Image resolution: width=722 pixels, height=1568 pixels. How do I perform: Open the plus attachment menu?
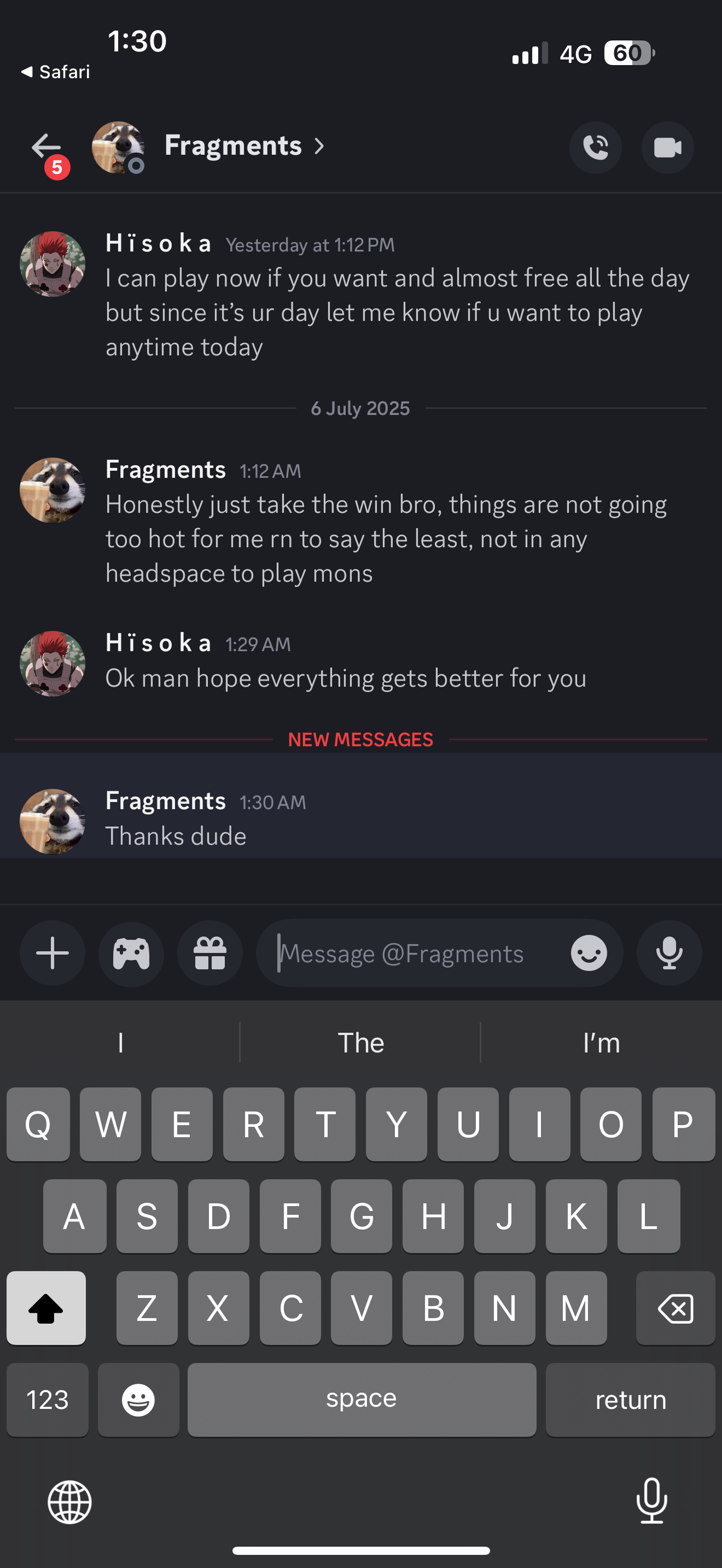pyautogui.click(x=53, y=953)
